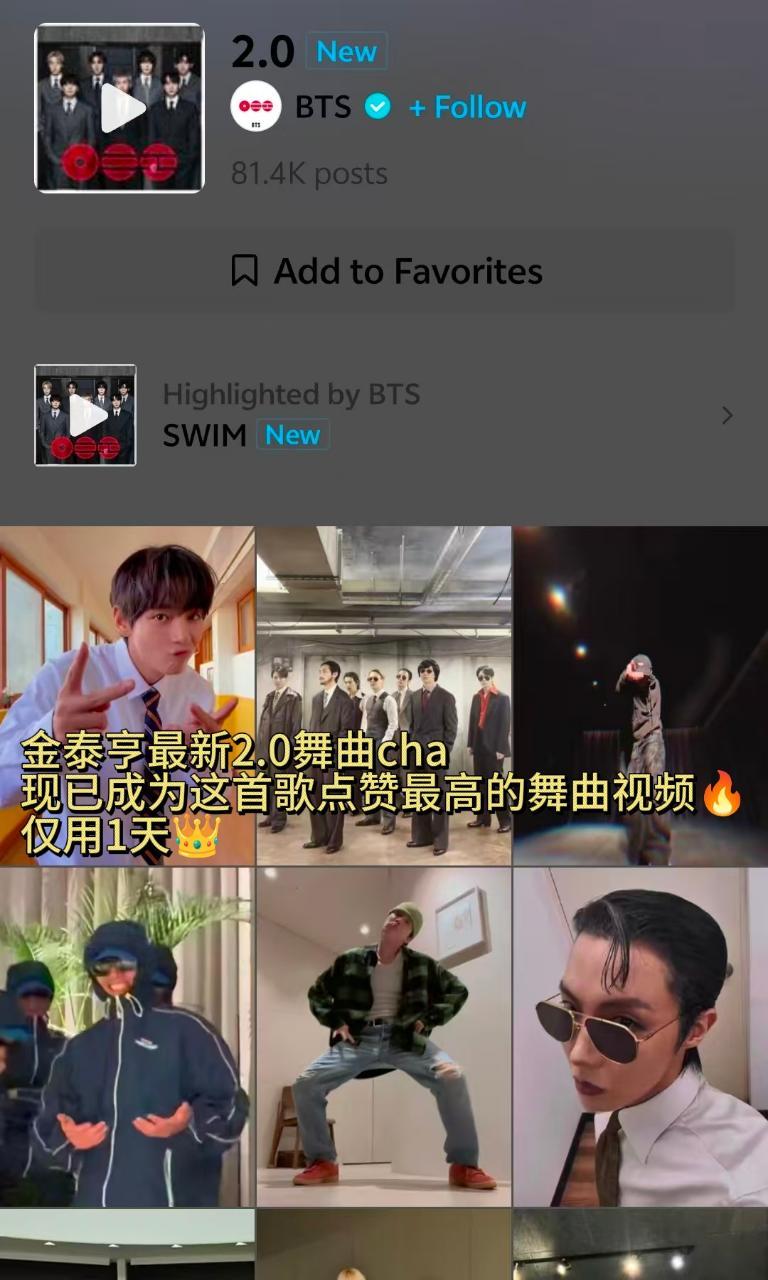
Task: Open the SWIM highlight with the right chevron
Action: pos(727,415)
